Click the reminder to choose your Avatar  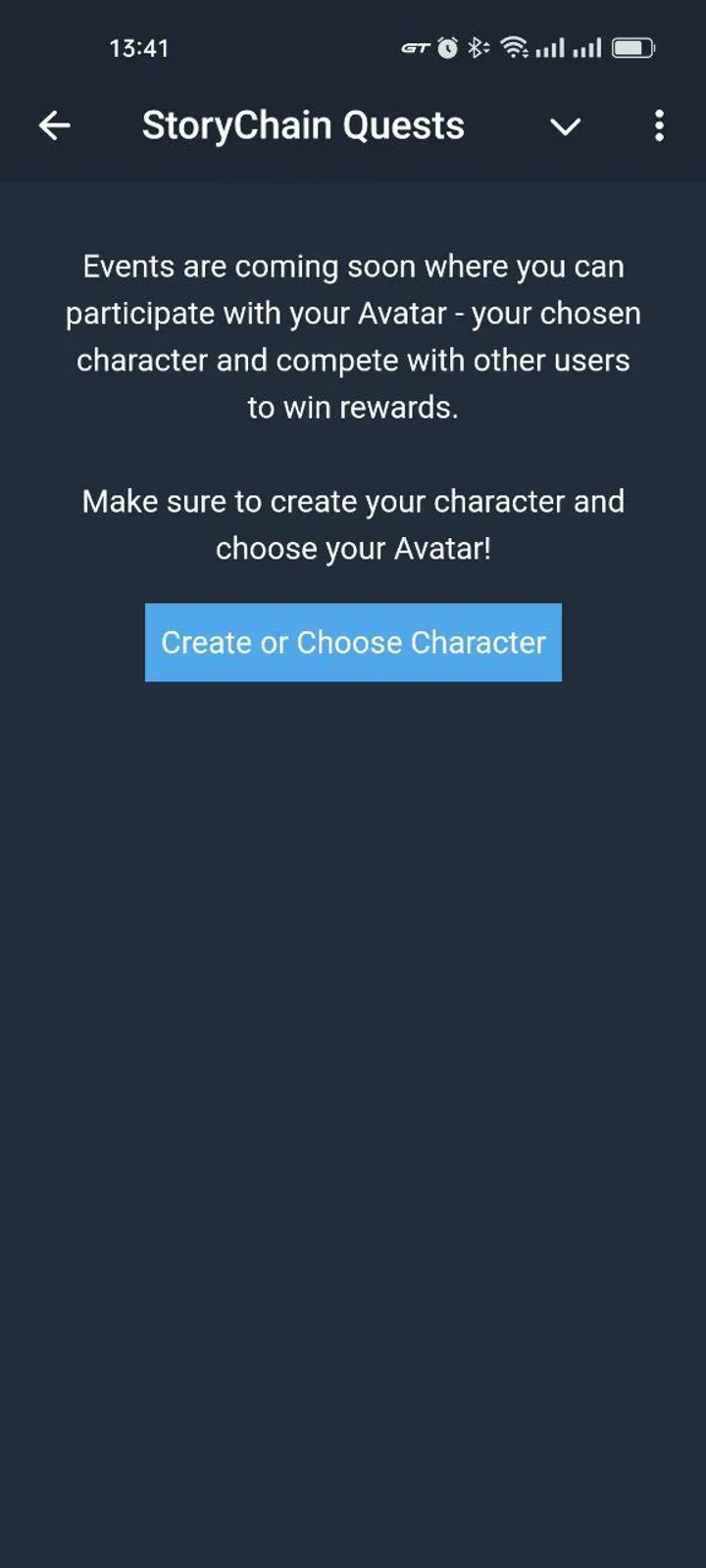[x=353, y=524]
